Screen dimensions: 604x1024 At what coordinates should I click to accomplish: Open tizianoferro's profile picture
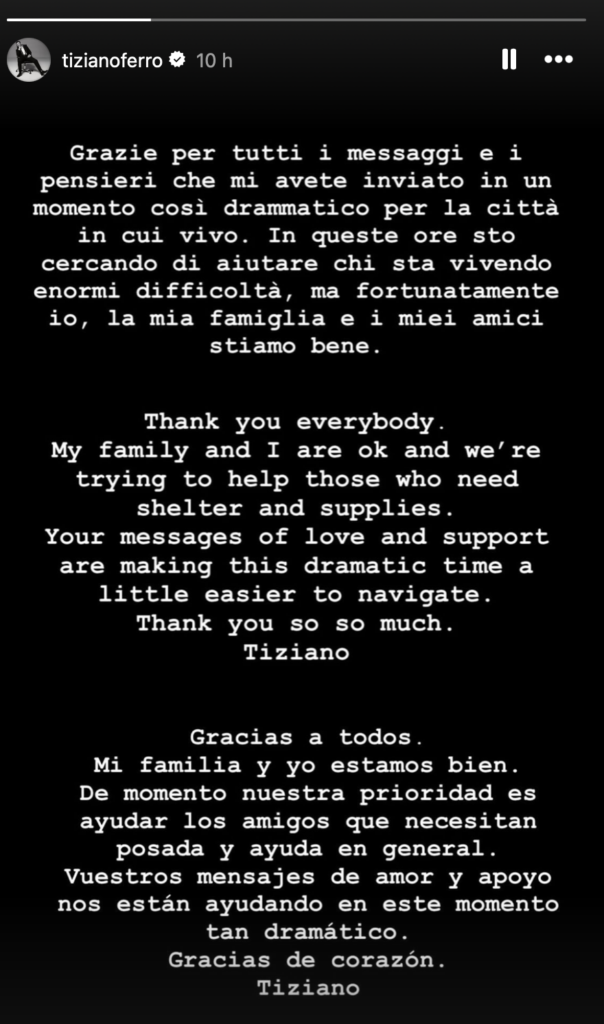pyautogui.click(x=29, y=60)
